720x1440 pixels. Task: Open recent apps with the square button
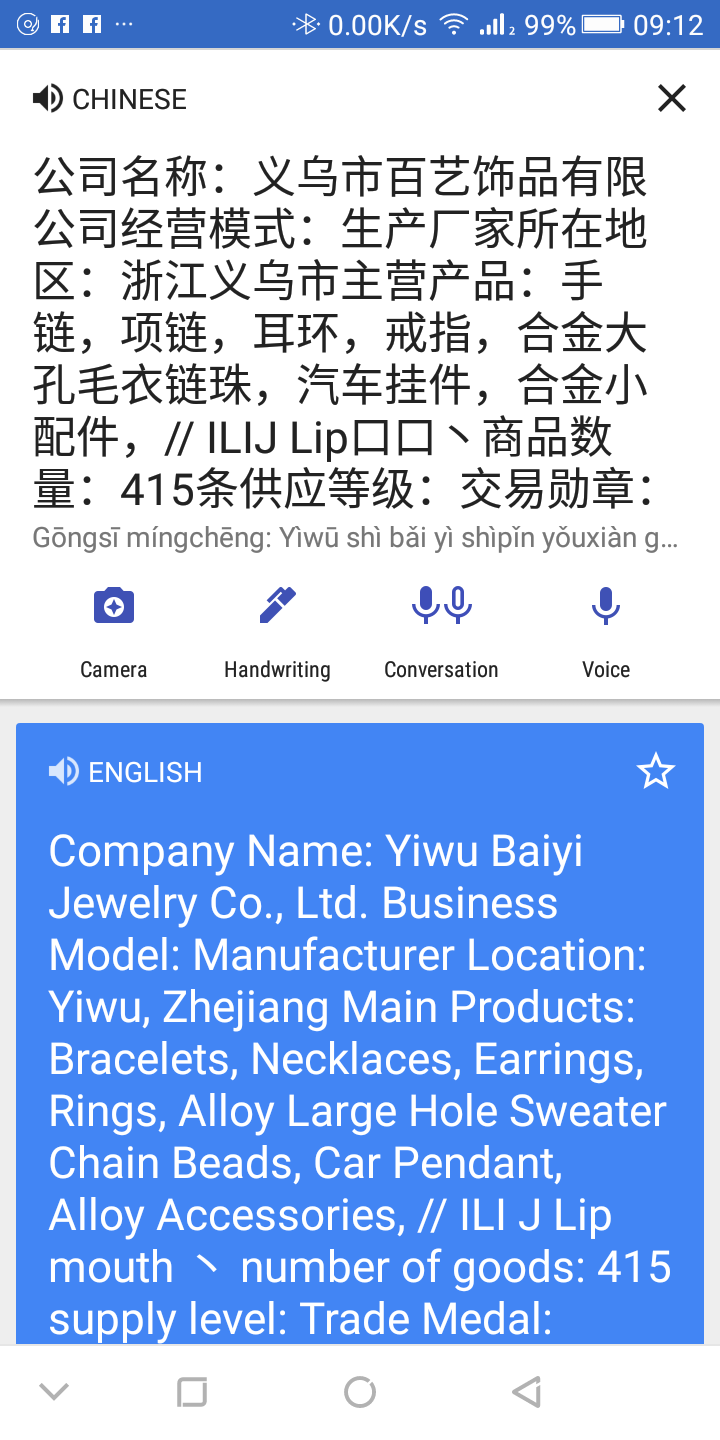point(192,1390)
